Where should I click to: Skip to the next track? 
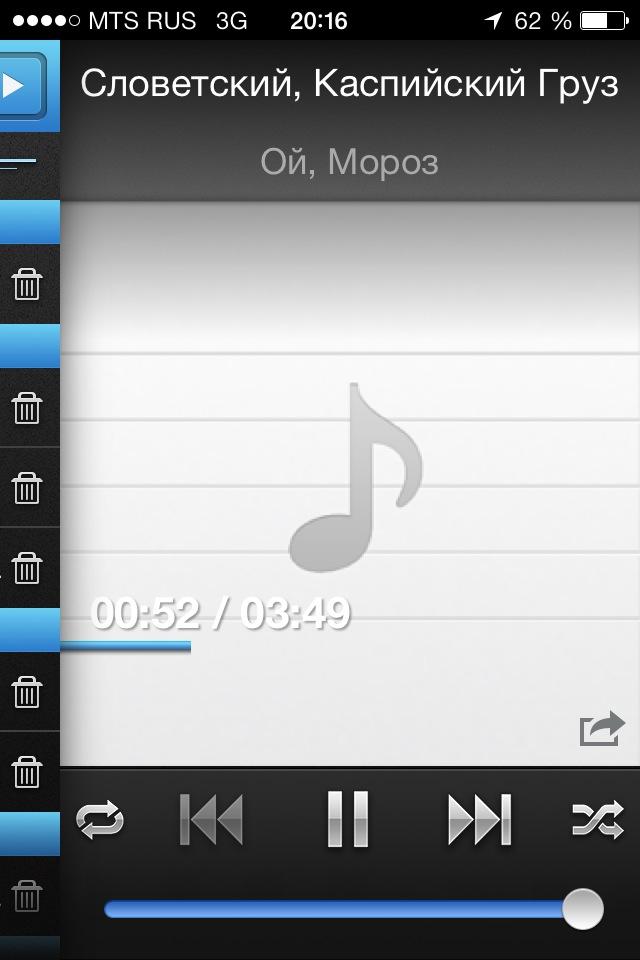point(480,819)
